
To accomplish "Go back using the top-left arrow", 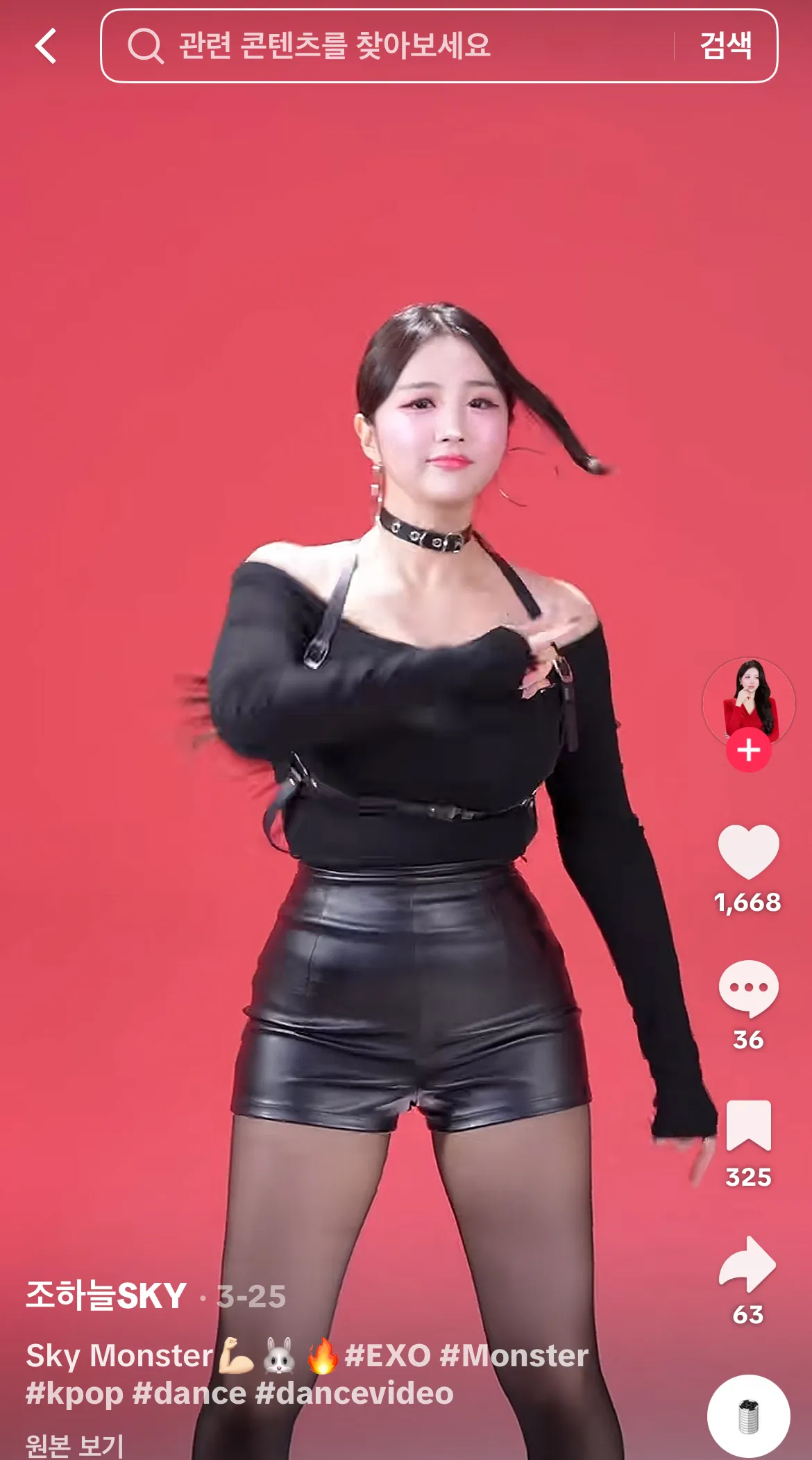I will coord(46,47).
